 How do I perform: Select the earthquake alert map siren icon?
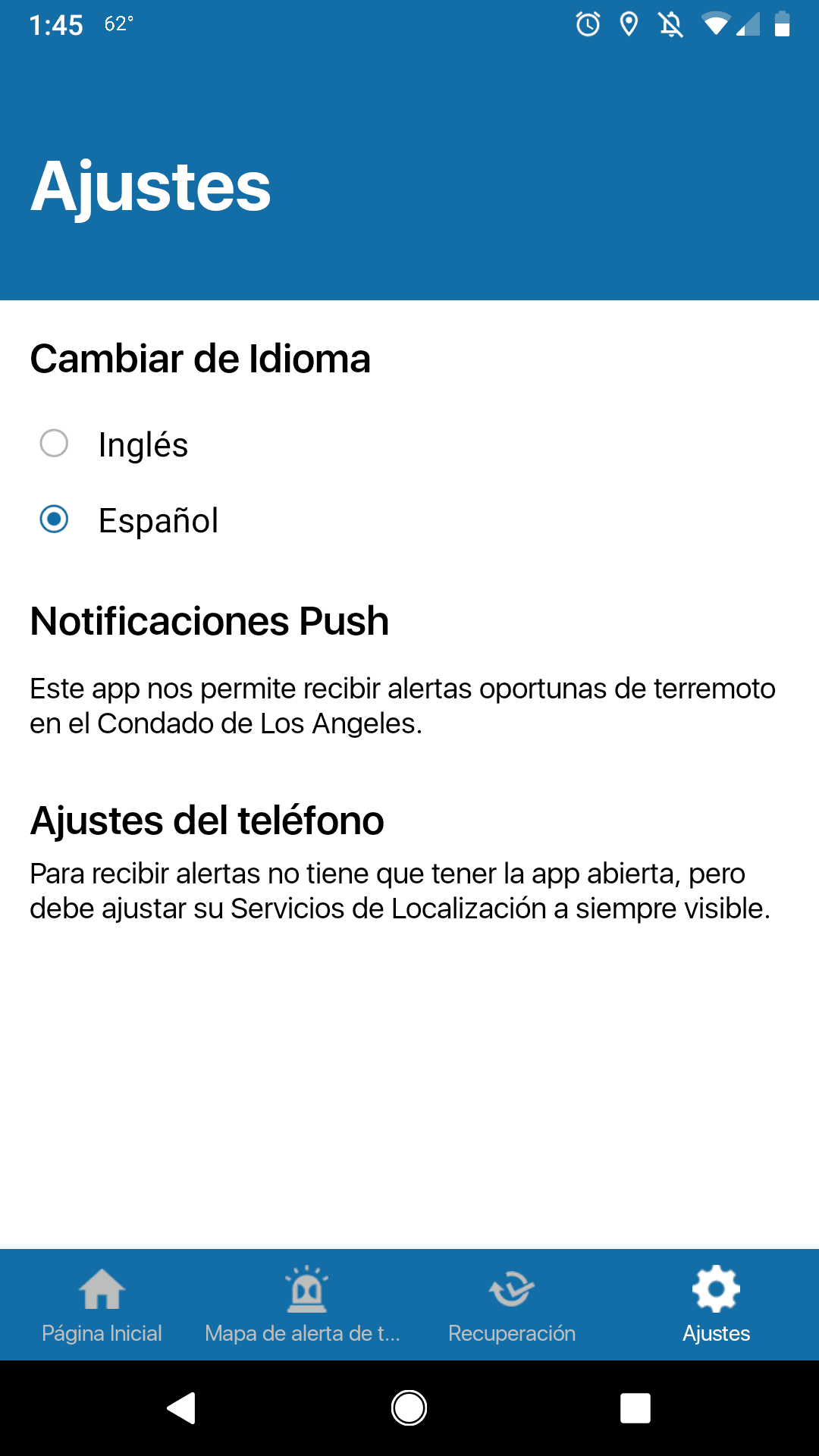pyautogui.click(x=306, y=1287)
